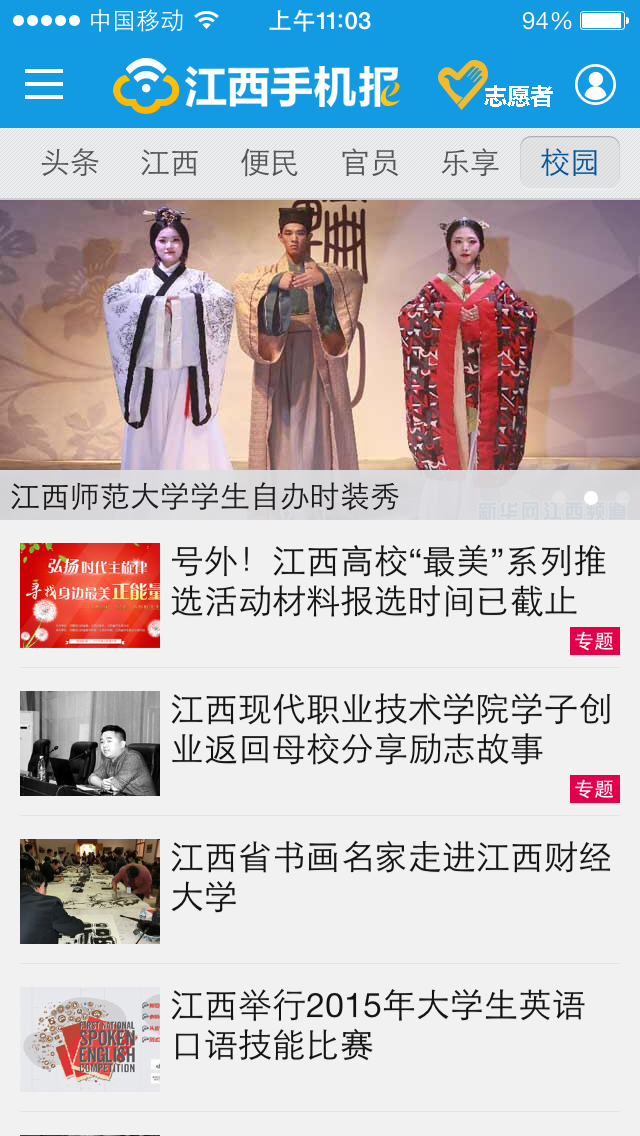Open the 江西省书画名家走进江西财经大学 article
The width and height of the screenshot is (640, 1136).
pyautogui.click(x=390, y=877)
